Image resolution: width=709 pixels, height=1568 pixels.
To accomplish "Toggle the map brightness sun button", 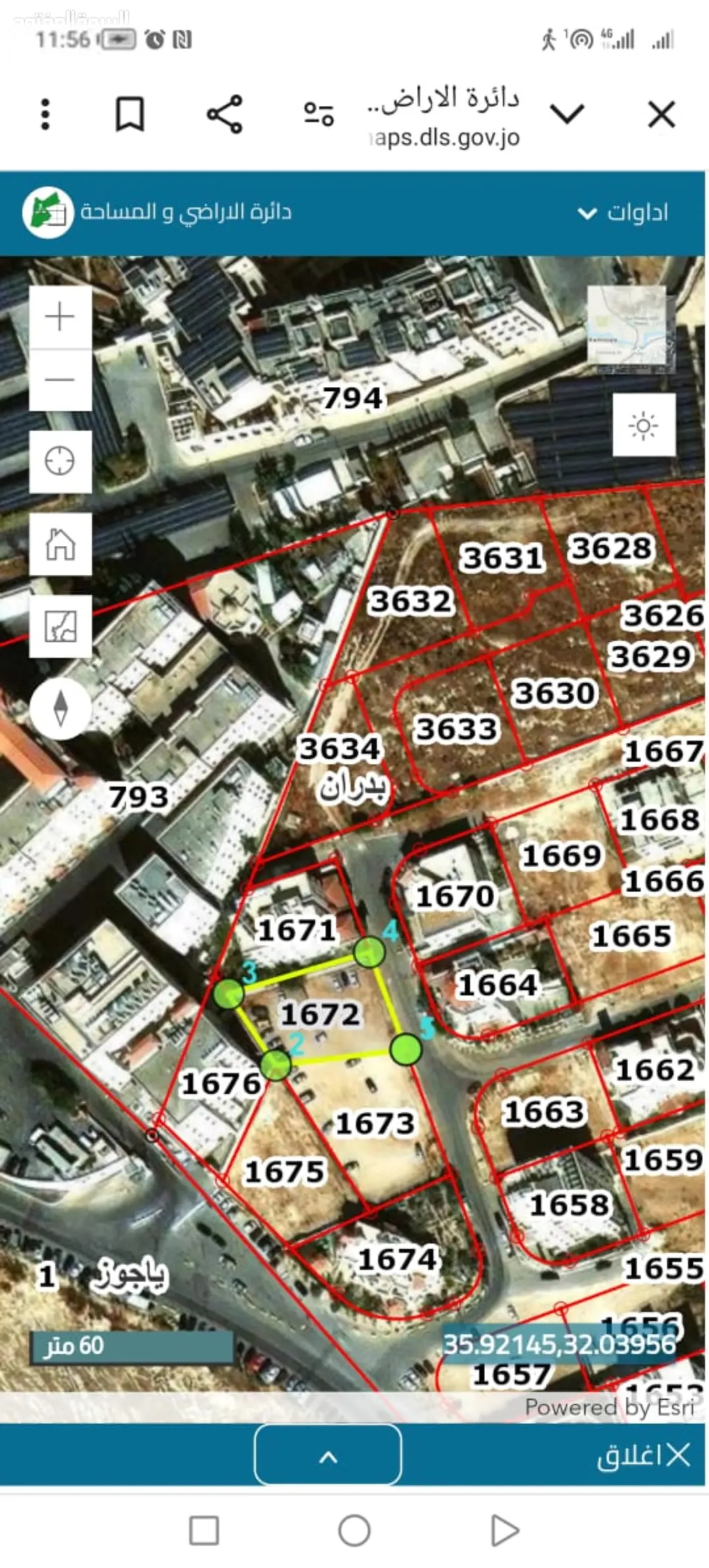I will (644, 426).
